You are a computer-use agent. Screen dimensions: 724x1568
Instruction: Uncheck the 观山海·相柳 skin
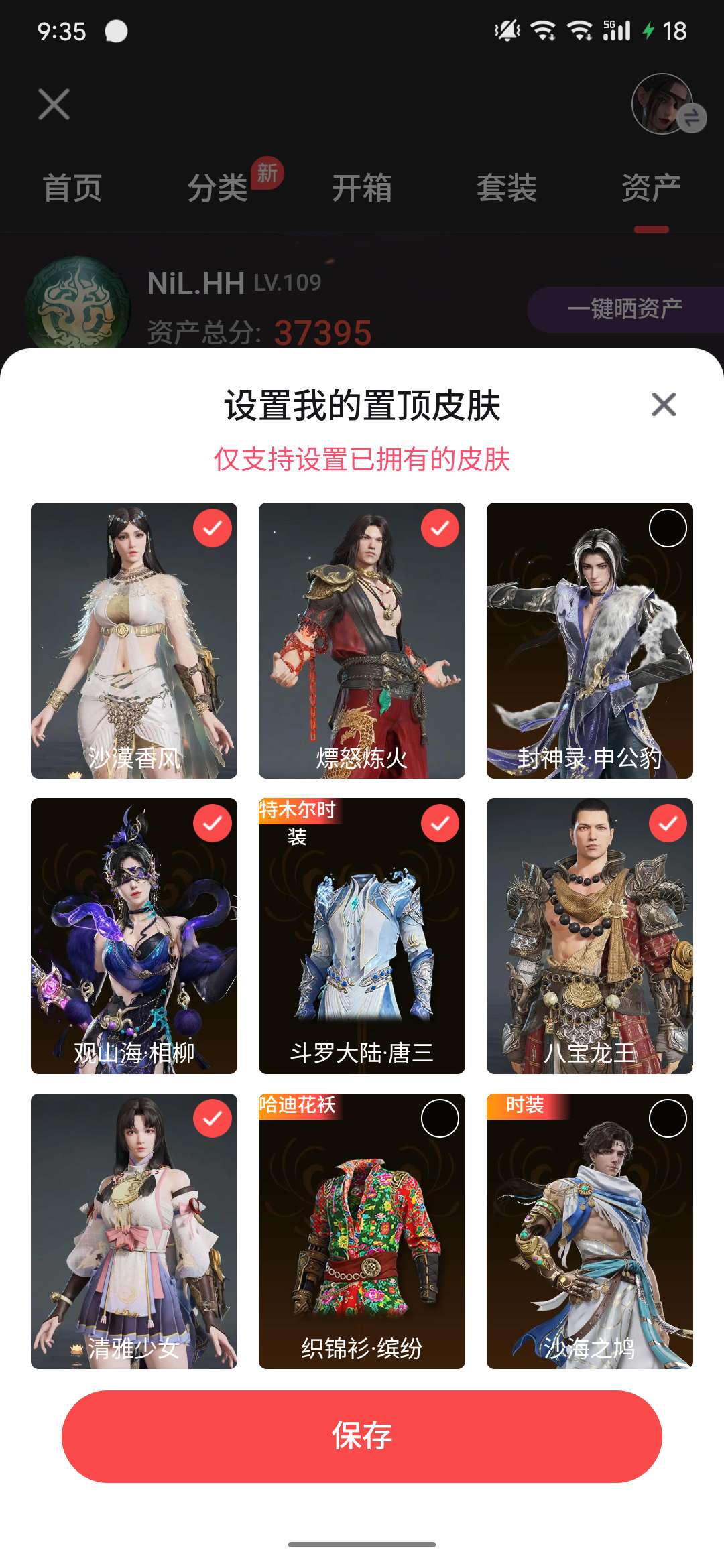213,824
